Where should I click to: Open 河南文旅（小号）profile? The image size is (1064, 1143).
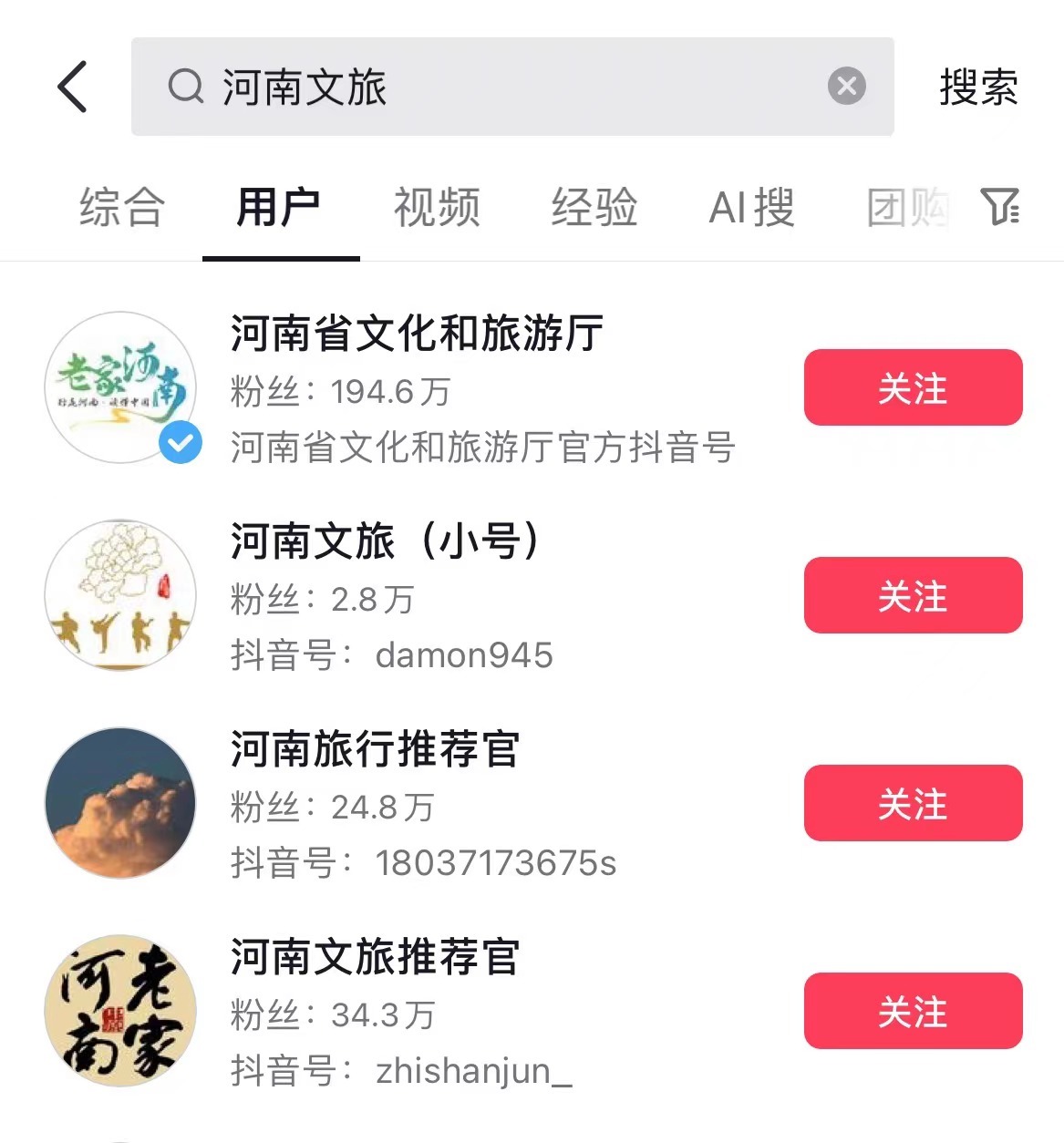385,541
